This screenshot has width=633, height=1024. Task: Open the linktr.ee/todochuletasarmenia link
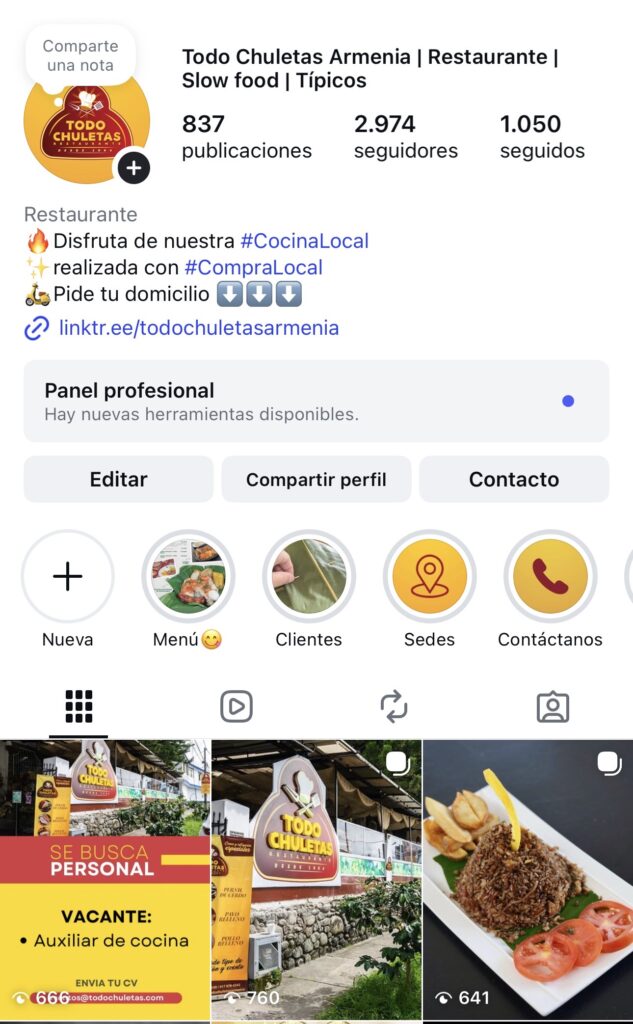pos(198,328)
